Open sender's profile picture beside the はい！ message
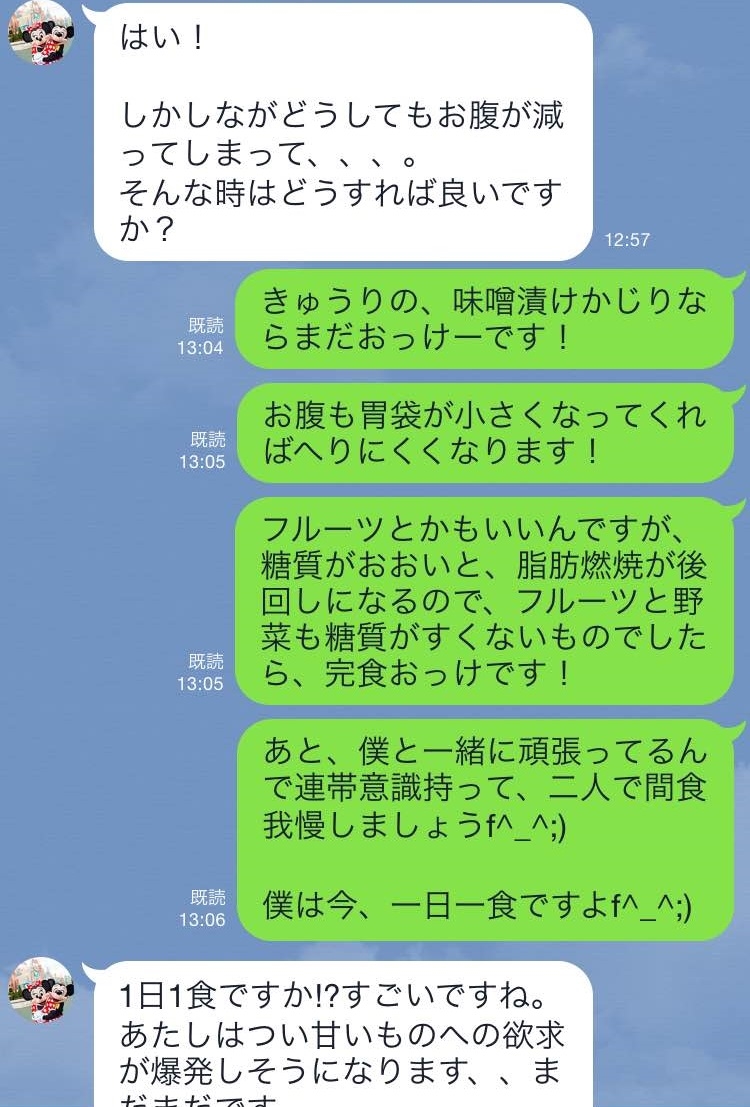Viewport: 750px width, 1107px height. [40, 34]
